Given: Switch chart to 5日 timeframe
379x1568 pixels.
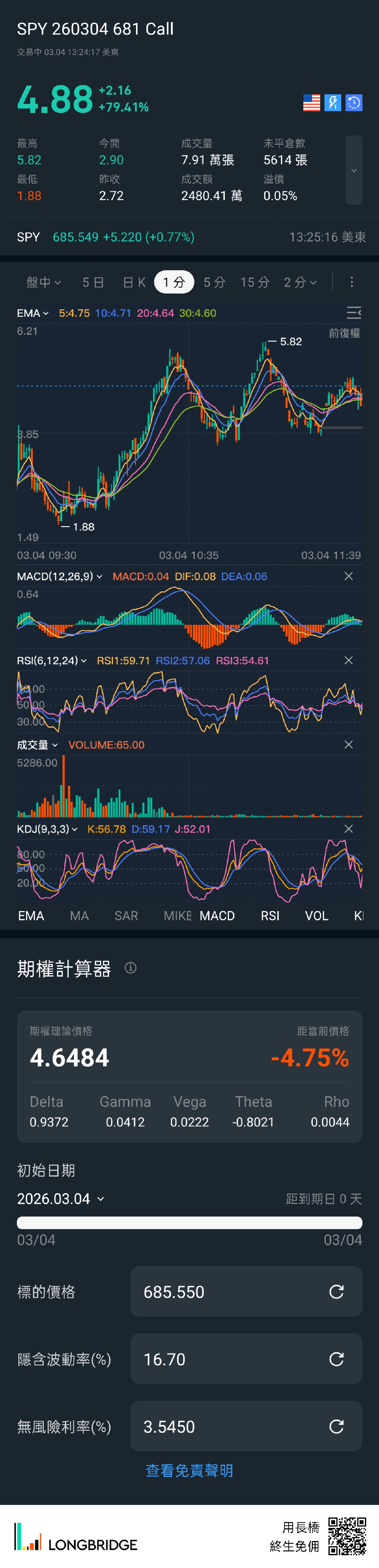Looking at the screenshot, I should 93,282.
